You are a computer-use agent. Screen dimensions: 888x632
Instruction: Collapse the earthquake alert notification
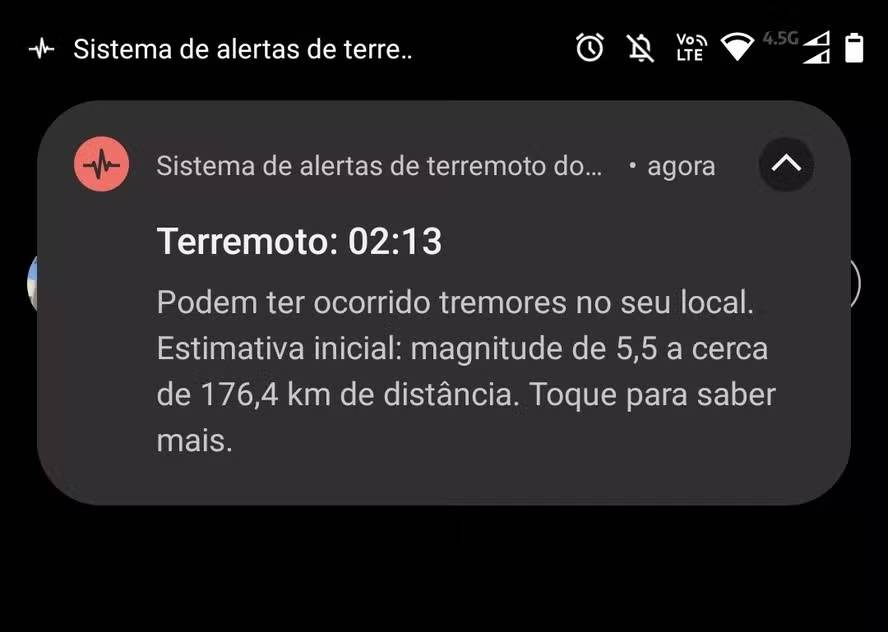(x=786, y=164)
